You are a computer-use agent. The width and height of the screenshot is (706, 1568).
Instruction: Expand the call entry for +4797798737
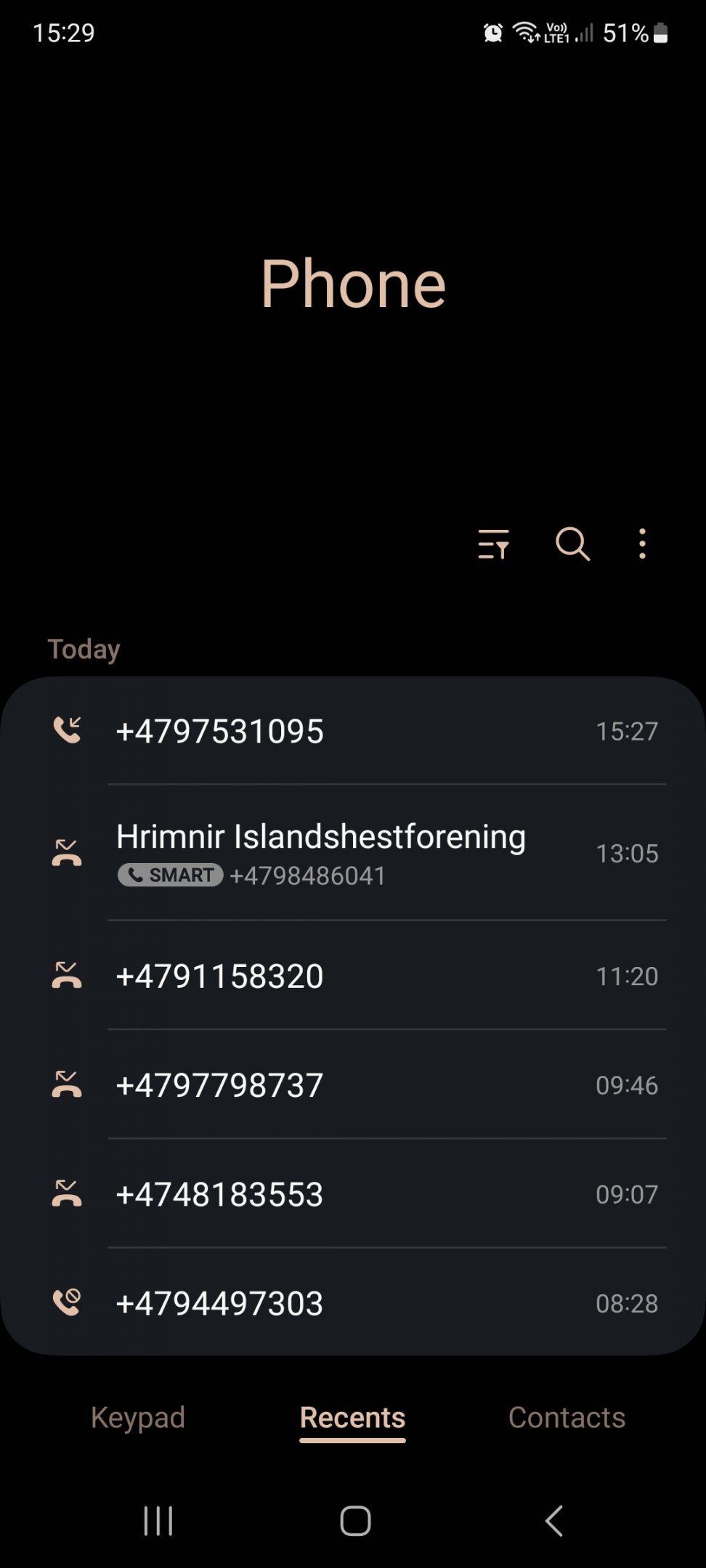(x=353, y=1085)
